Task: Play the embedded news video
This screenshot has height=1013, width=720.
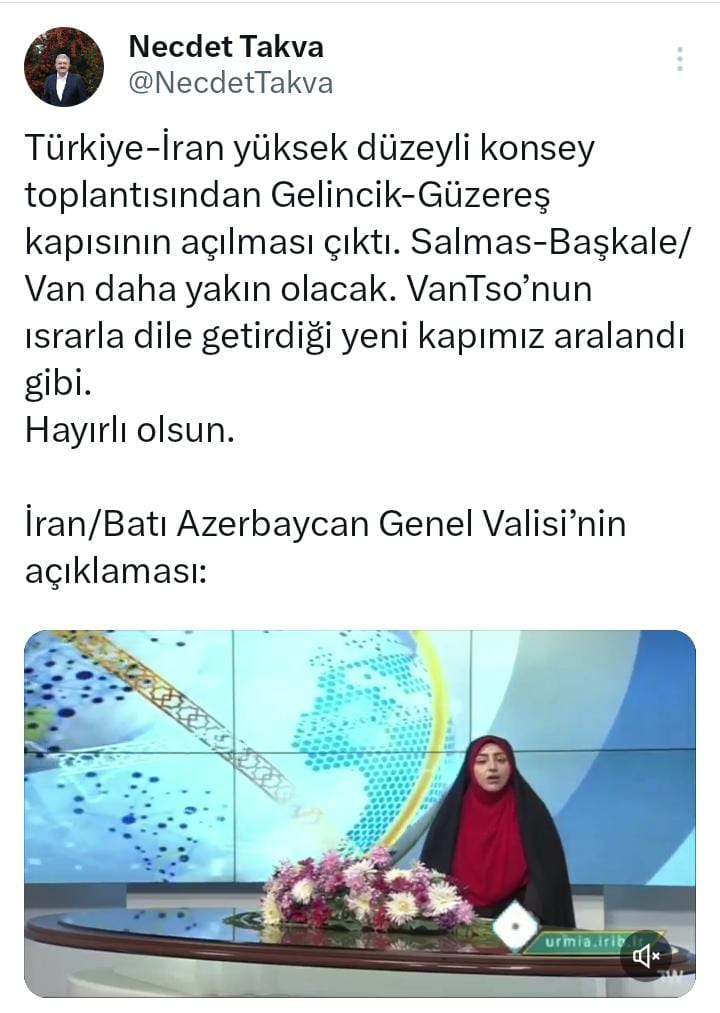Action: point(360,800)
